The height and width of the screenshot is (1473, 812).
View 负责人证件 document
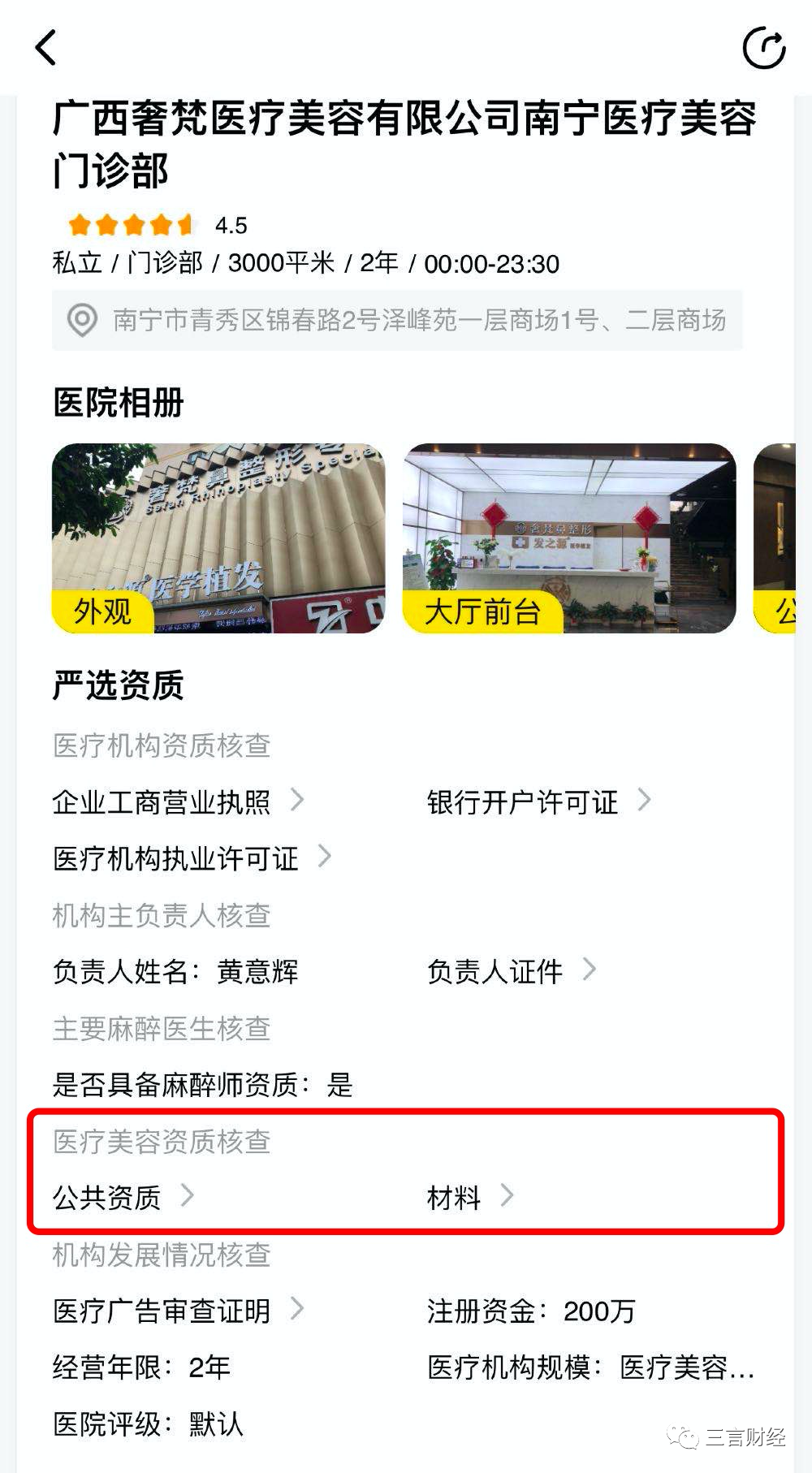(x=512, y=971)
